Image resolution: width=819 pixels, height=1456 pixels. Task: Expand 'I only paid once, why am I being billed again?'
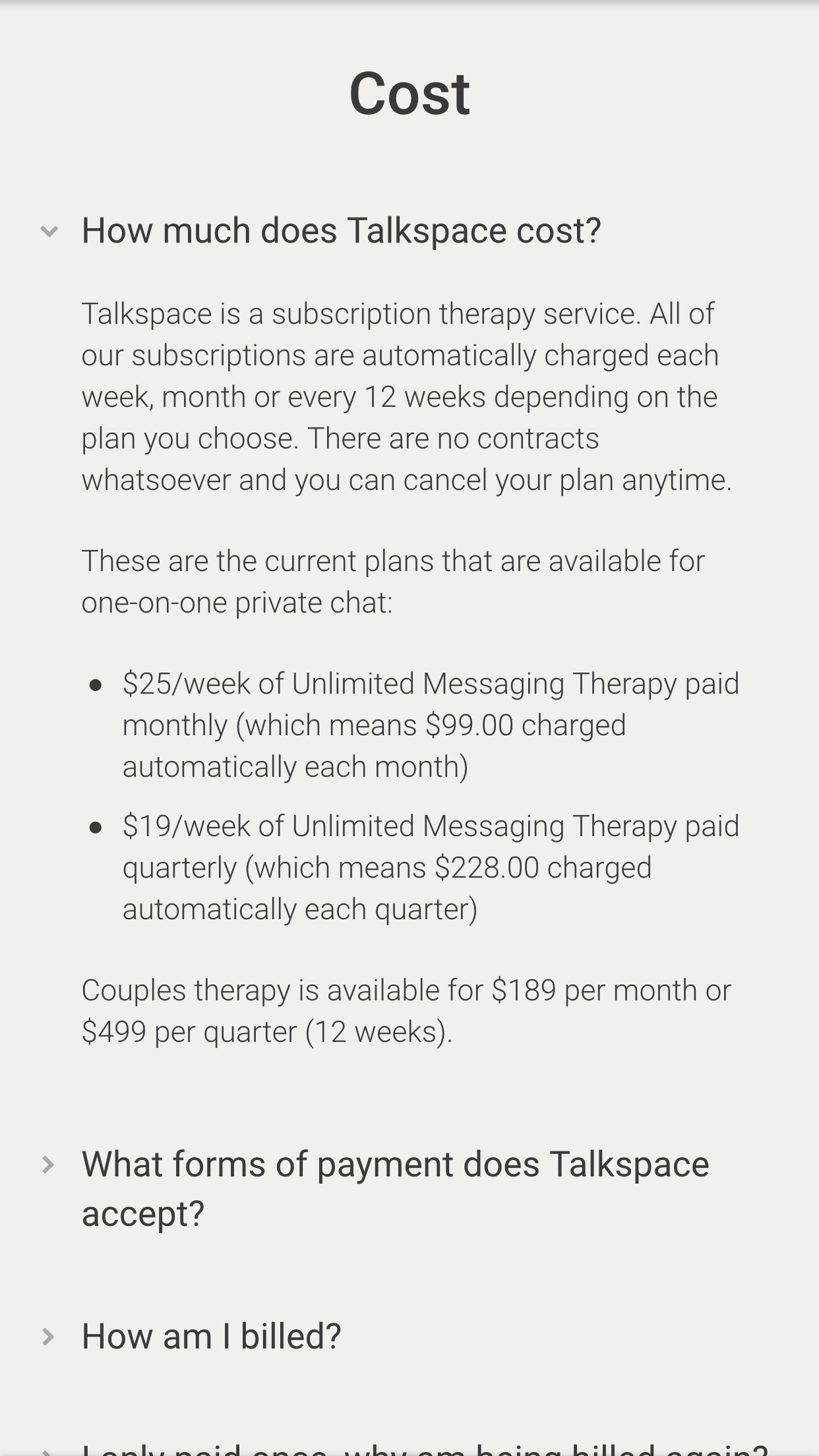click(422, 1449)
